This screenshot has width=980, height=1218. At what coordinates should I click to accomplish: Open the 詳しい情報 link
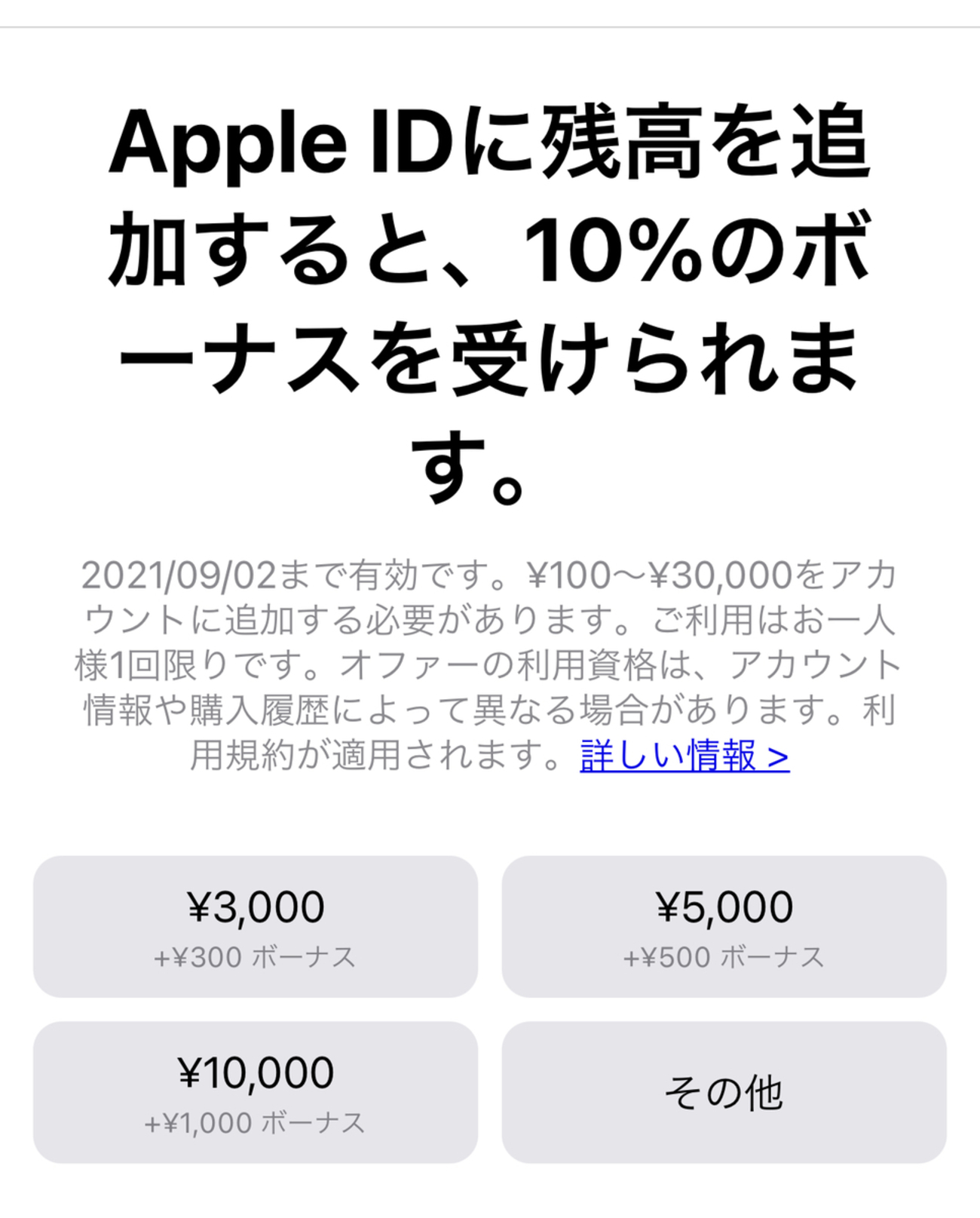[684, 755]
